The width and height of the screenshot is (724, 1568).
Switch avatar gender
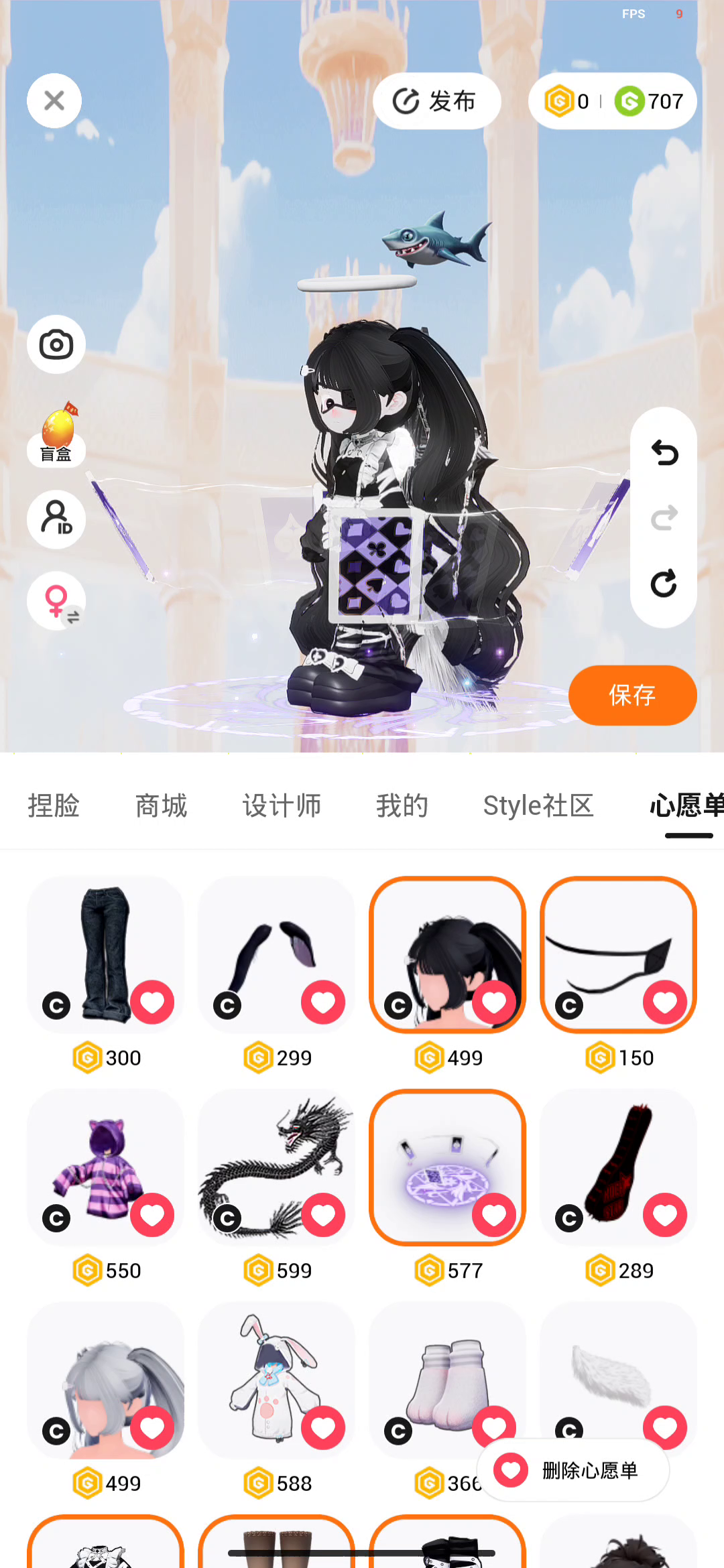pos(56,601)
